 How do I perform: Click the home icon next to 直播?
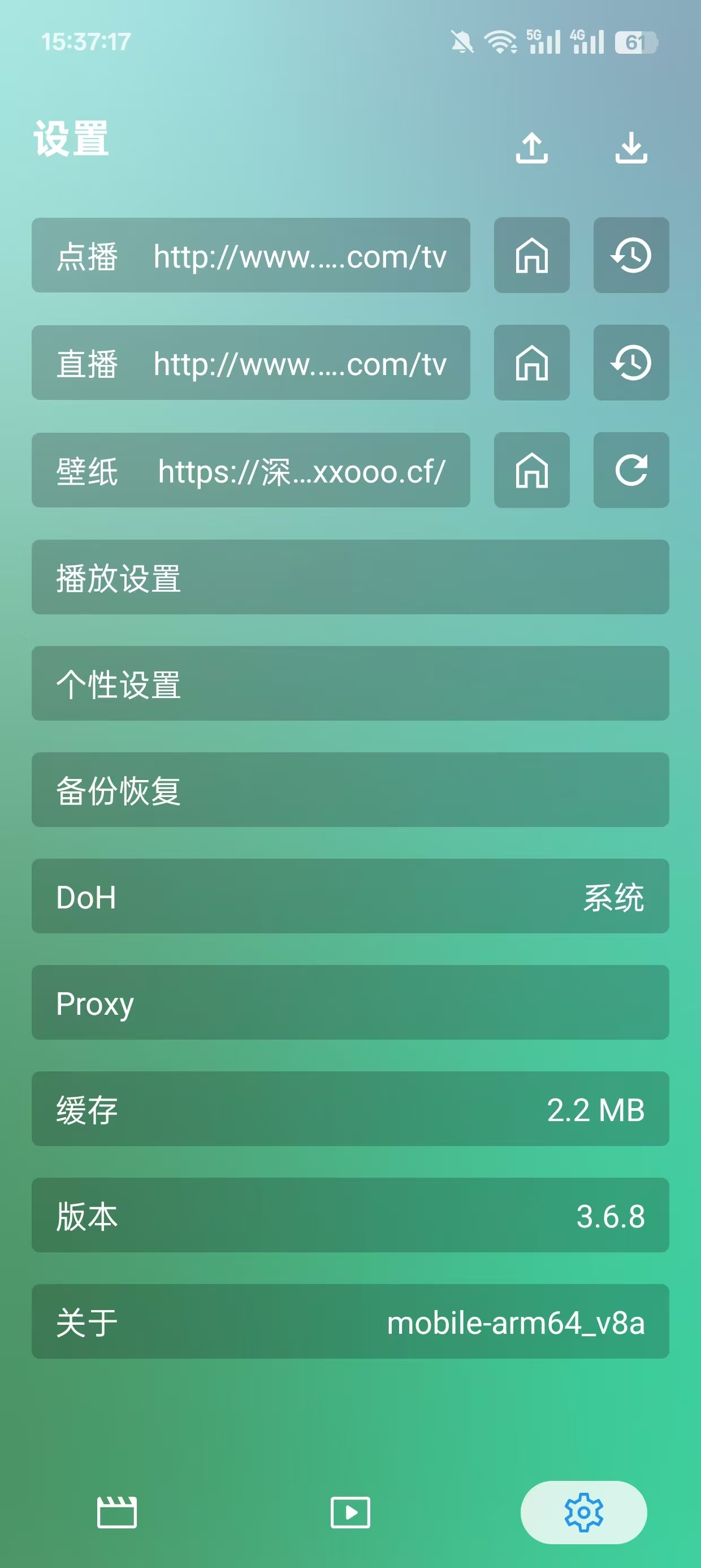(x=532, y=363)
